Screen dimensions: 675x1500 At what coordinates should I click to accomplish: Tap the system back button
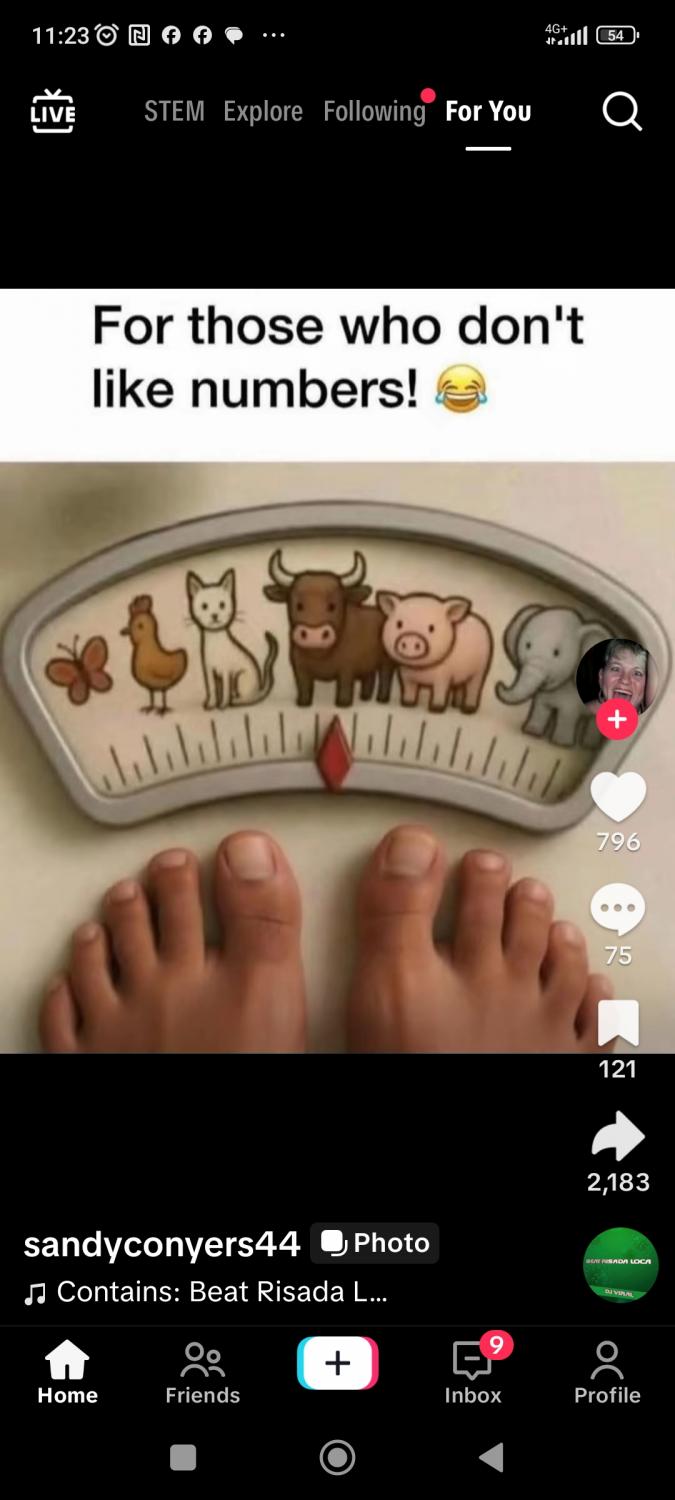(x=491, y=1458)
